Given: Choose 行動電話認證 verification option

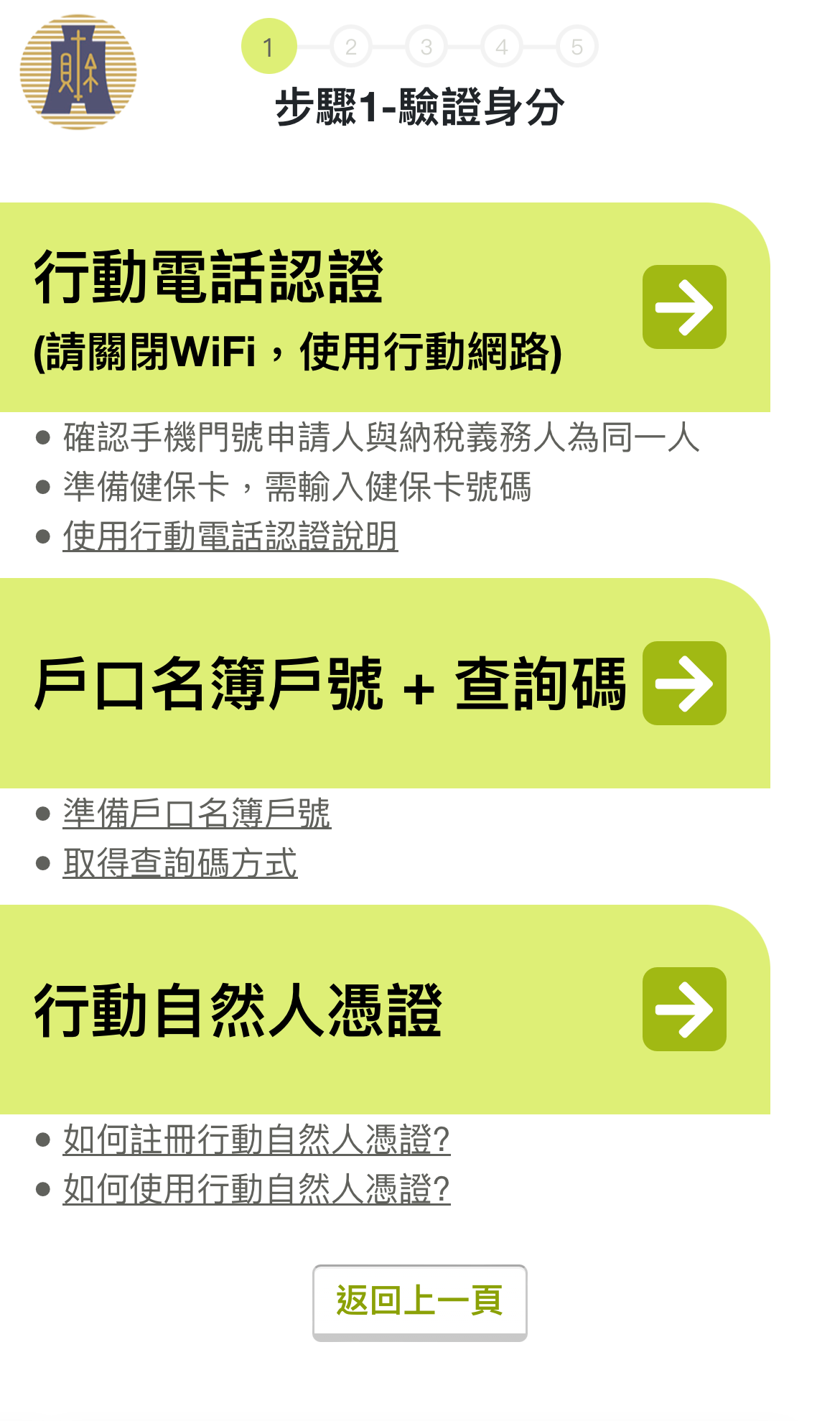Looking at the screenshot, I should click(x=683, y=307).
